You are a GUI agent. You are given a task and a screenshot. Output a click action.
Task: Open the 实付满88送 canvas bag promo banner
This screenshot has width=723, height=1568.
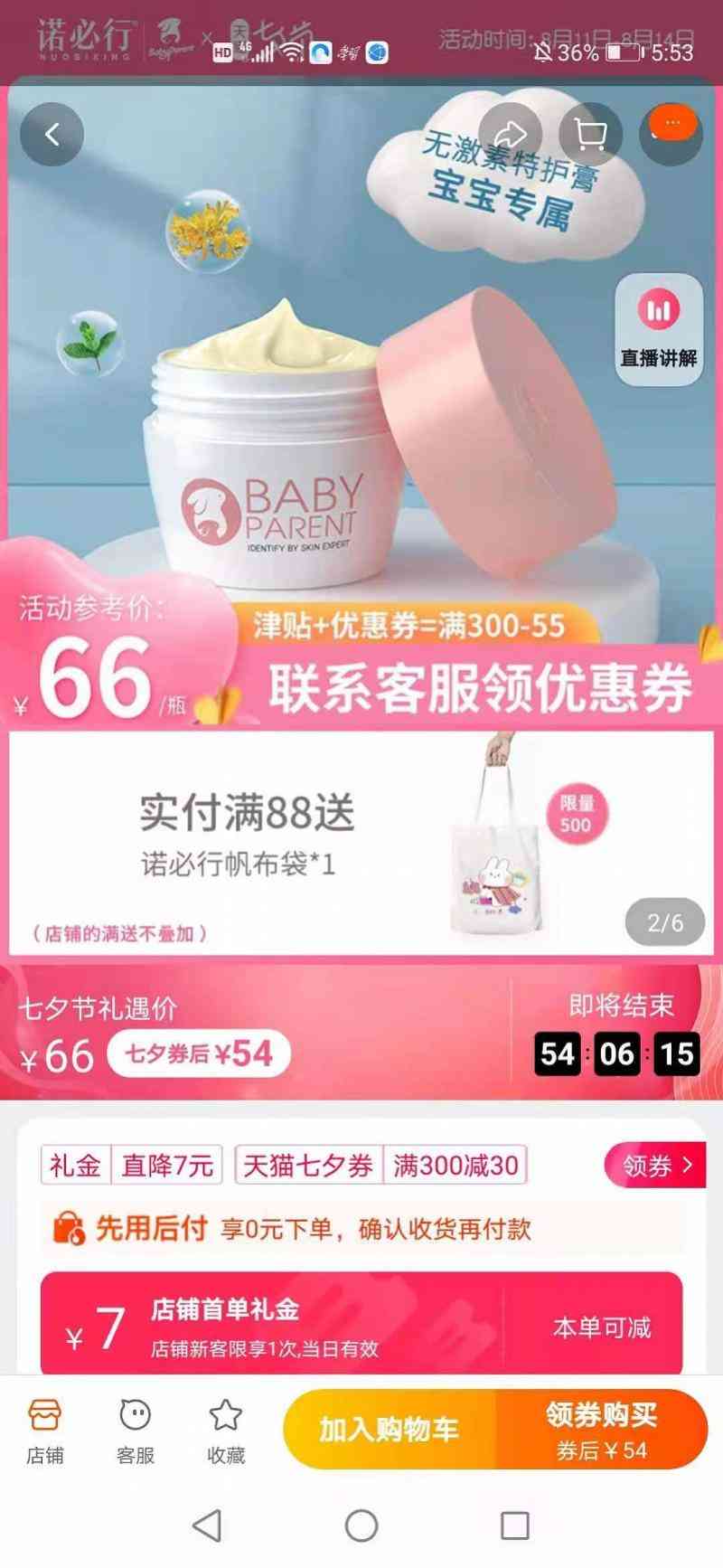(x=361, y=842)
